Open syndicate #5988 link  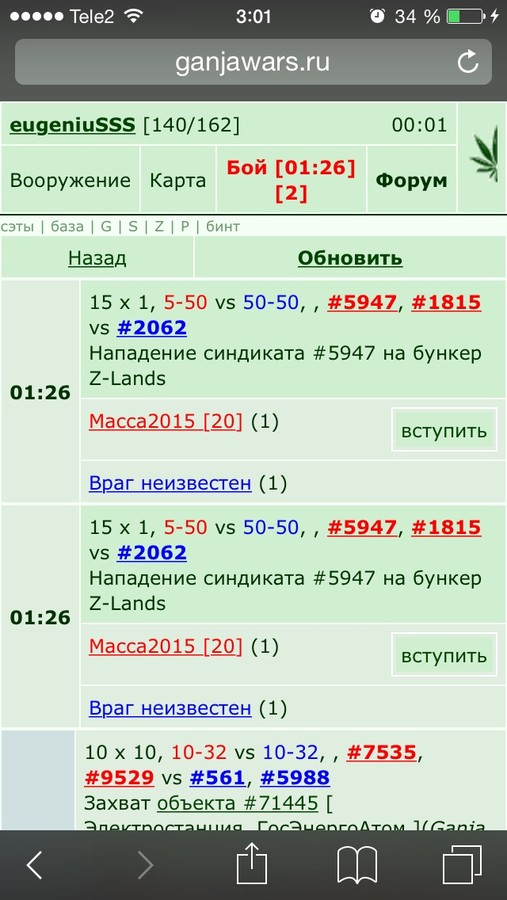coord(295,778)
